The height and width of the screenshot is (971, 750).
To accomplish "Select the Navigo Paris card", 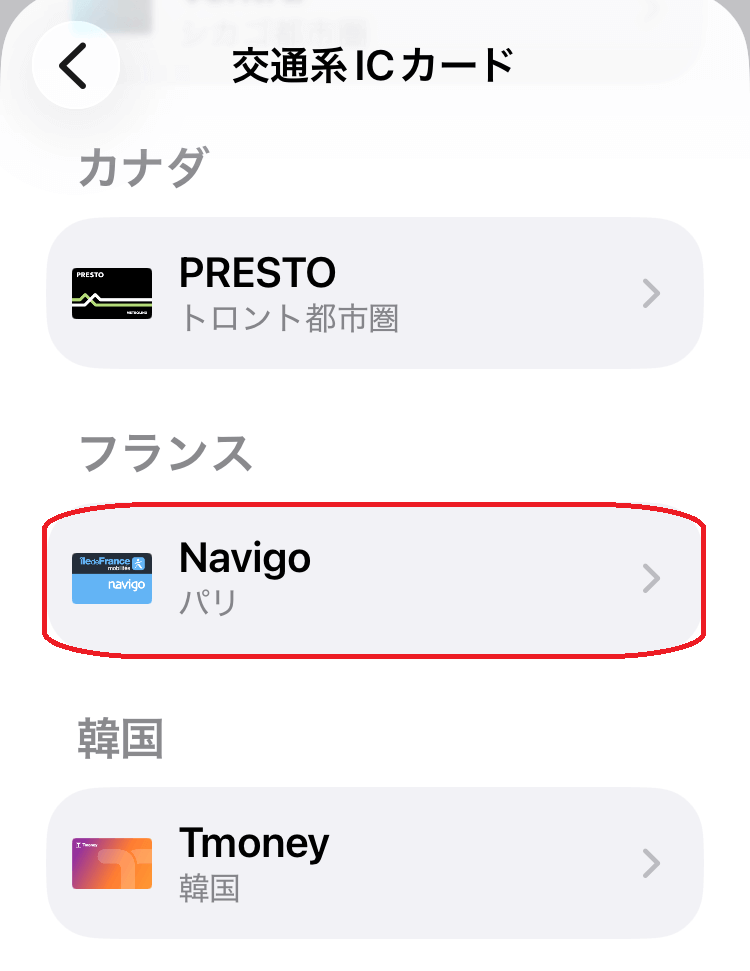I will tap(375, 578).
